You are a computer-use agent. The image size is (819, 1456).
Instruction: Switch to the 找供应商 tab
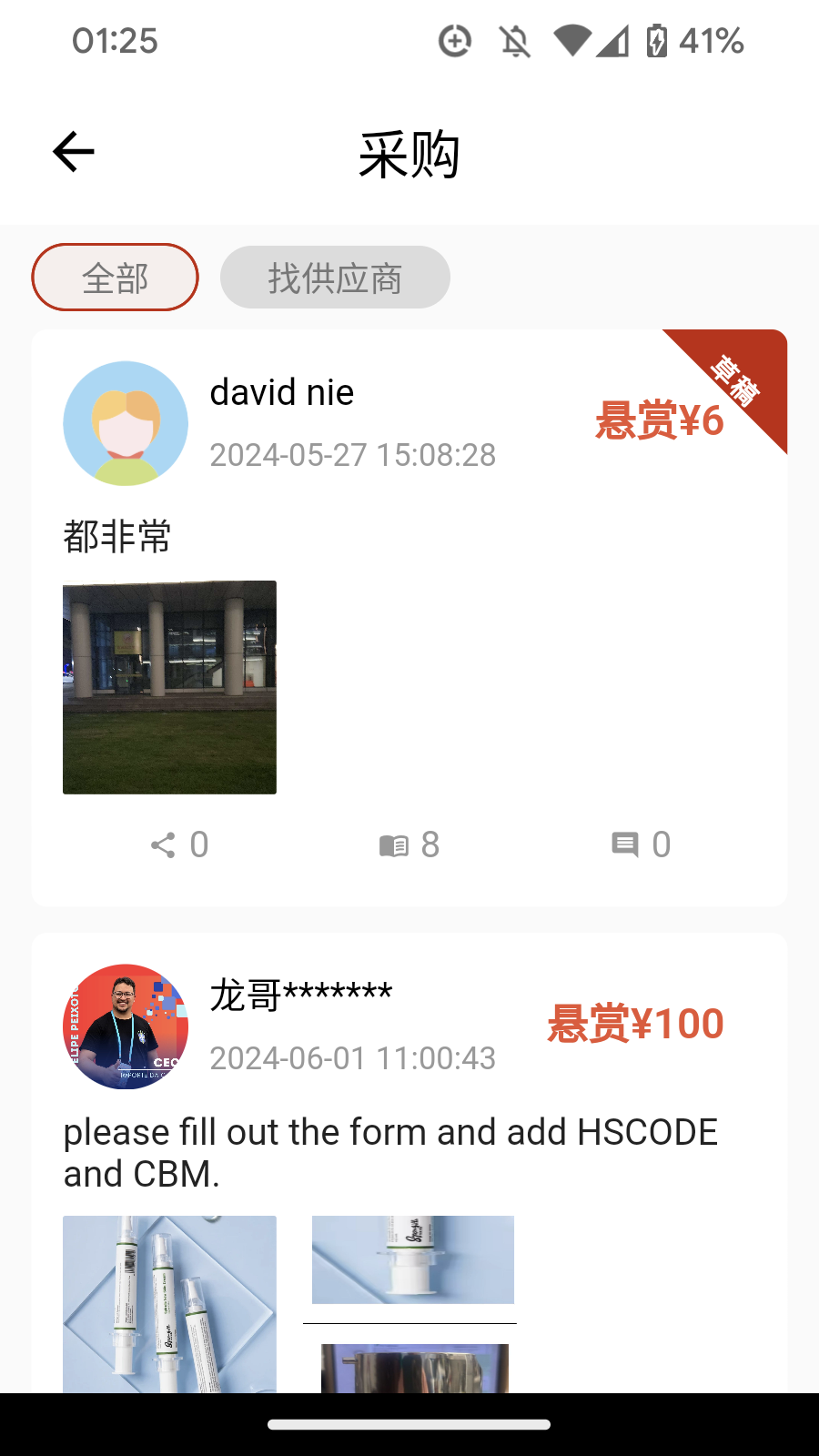[335, 278]
